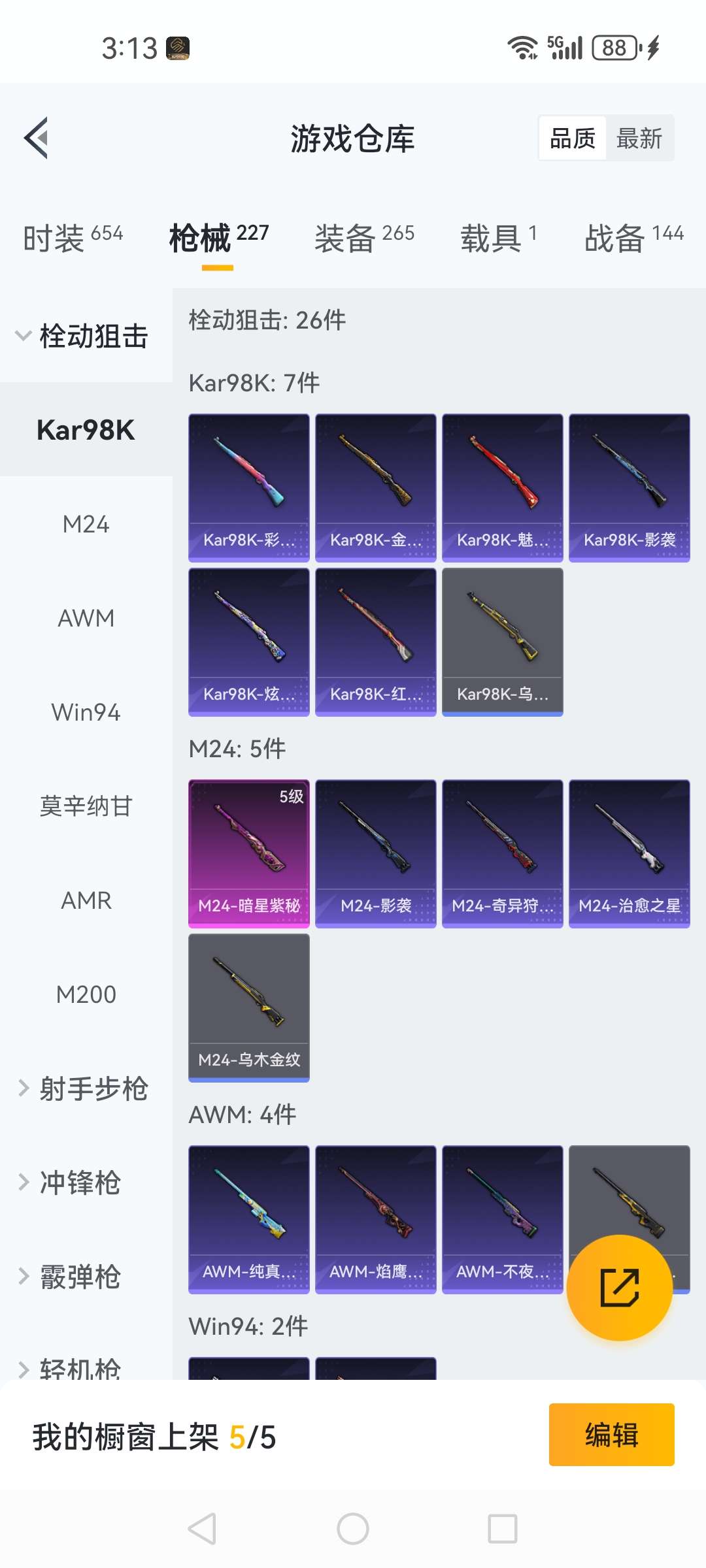Select M24 in the sidebar
The height and width of the screenshot is (1568, 706).
click(x=86, y=524)
